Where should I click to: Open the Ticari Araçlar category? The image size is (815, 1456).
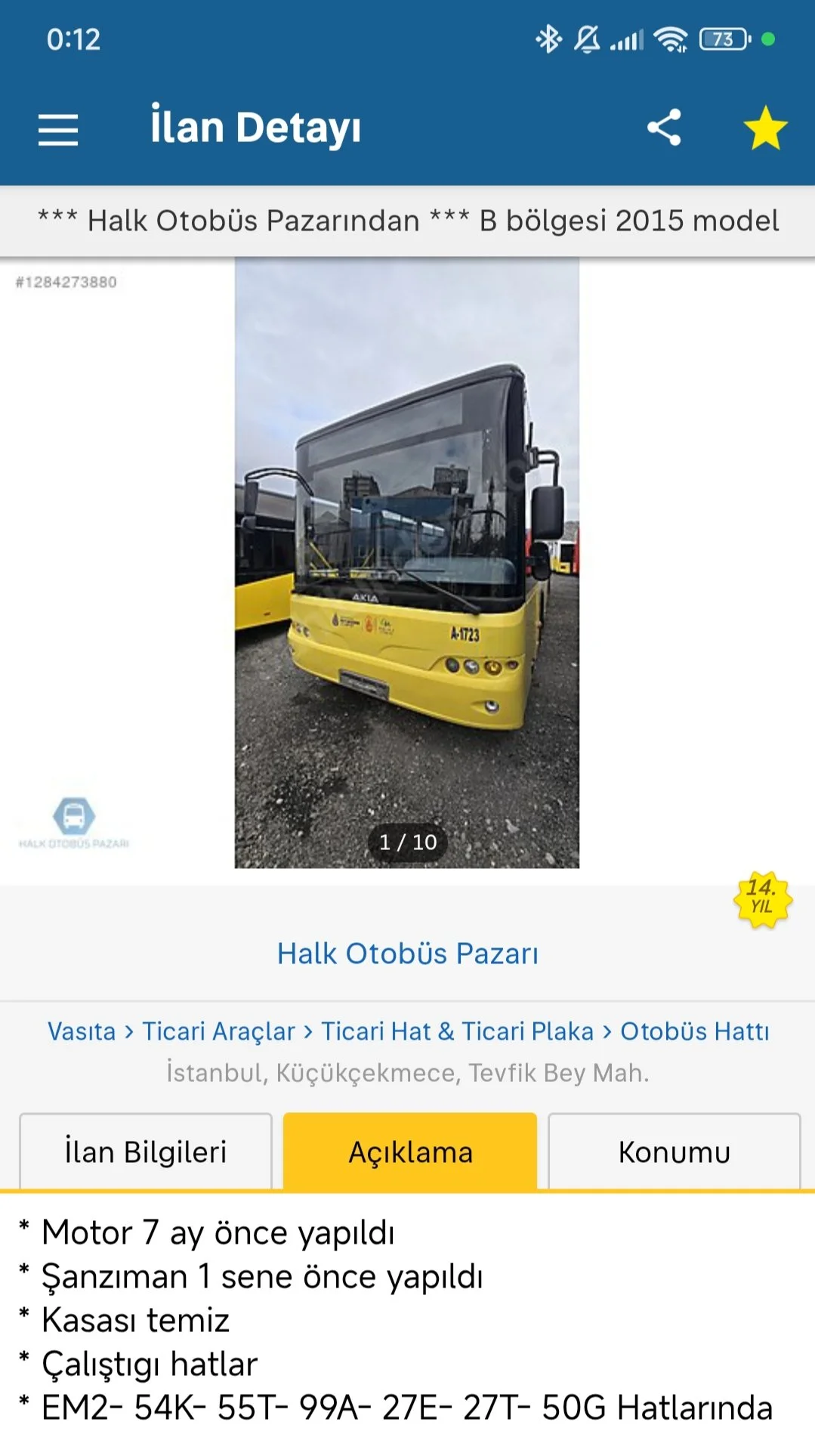click(x=218, y=1031)
